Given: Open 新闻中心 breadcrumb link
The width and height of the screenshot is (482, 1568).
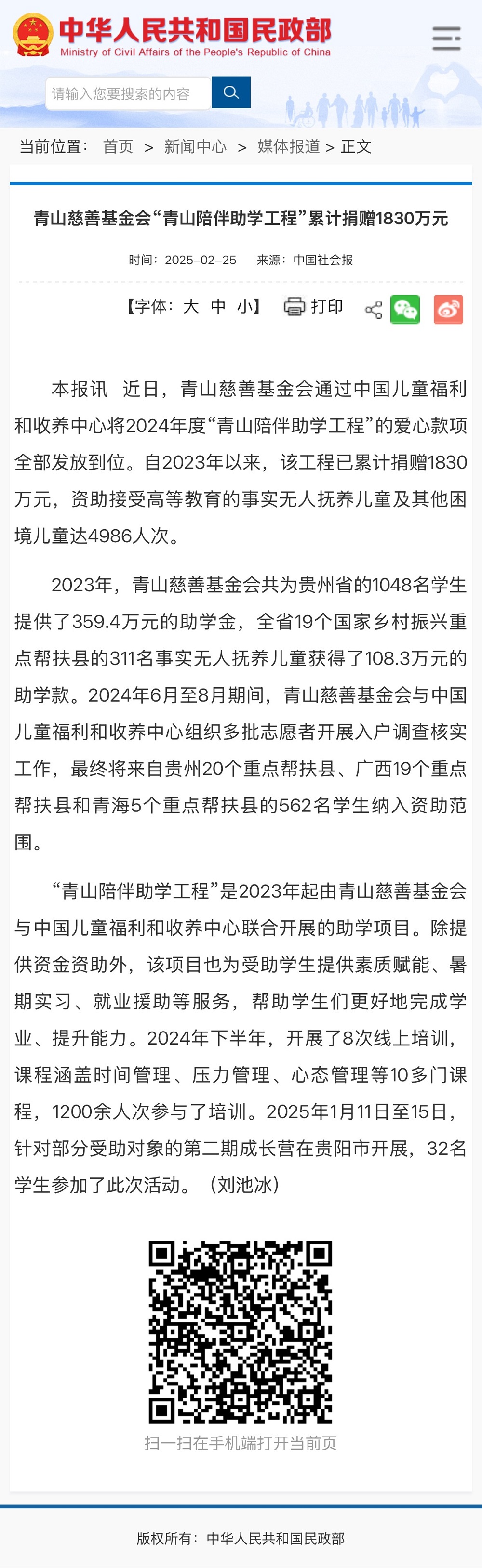Looking at the screenshot, I should pyautogui.click(x=195, y=147).
